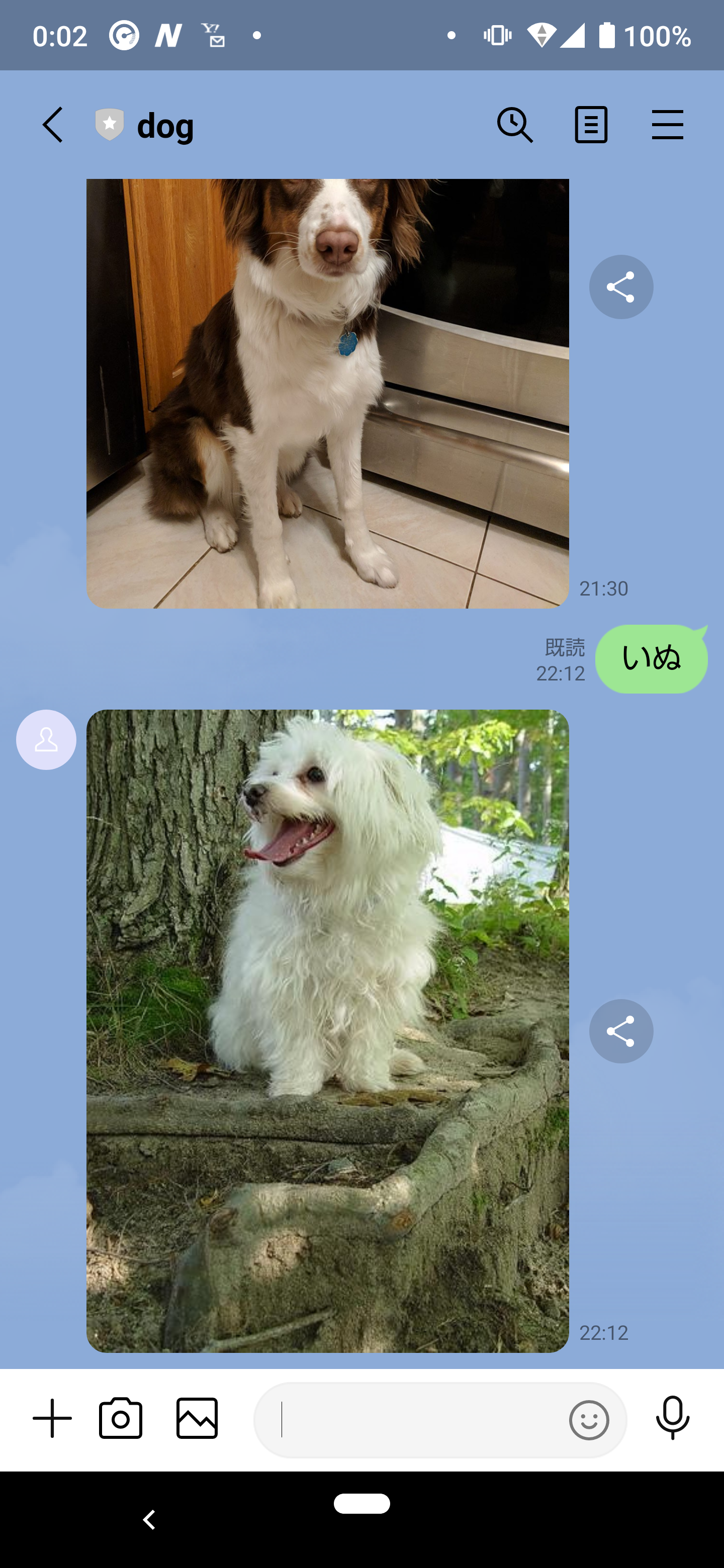Viewport: 724px width, 1568px height.
Task: Share the white dog photo
Action: pos(621,1031)
